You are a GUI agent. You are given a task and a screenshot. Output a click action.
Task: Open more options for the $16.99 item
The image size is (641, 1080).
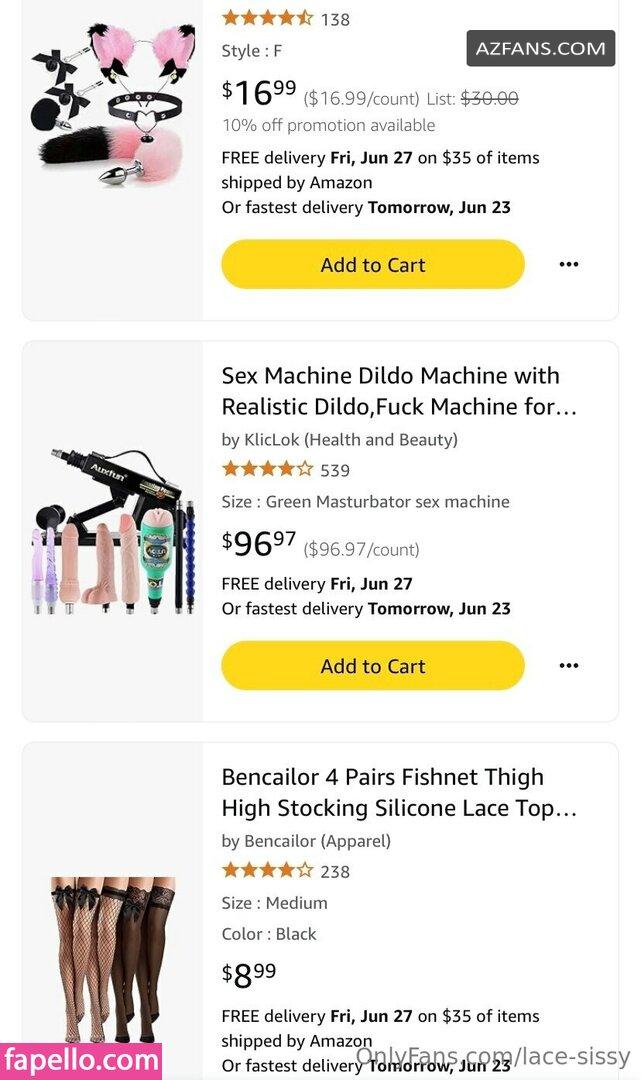pyautogui.click(x=569, y=264)
